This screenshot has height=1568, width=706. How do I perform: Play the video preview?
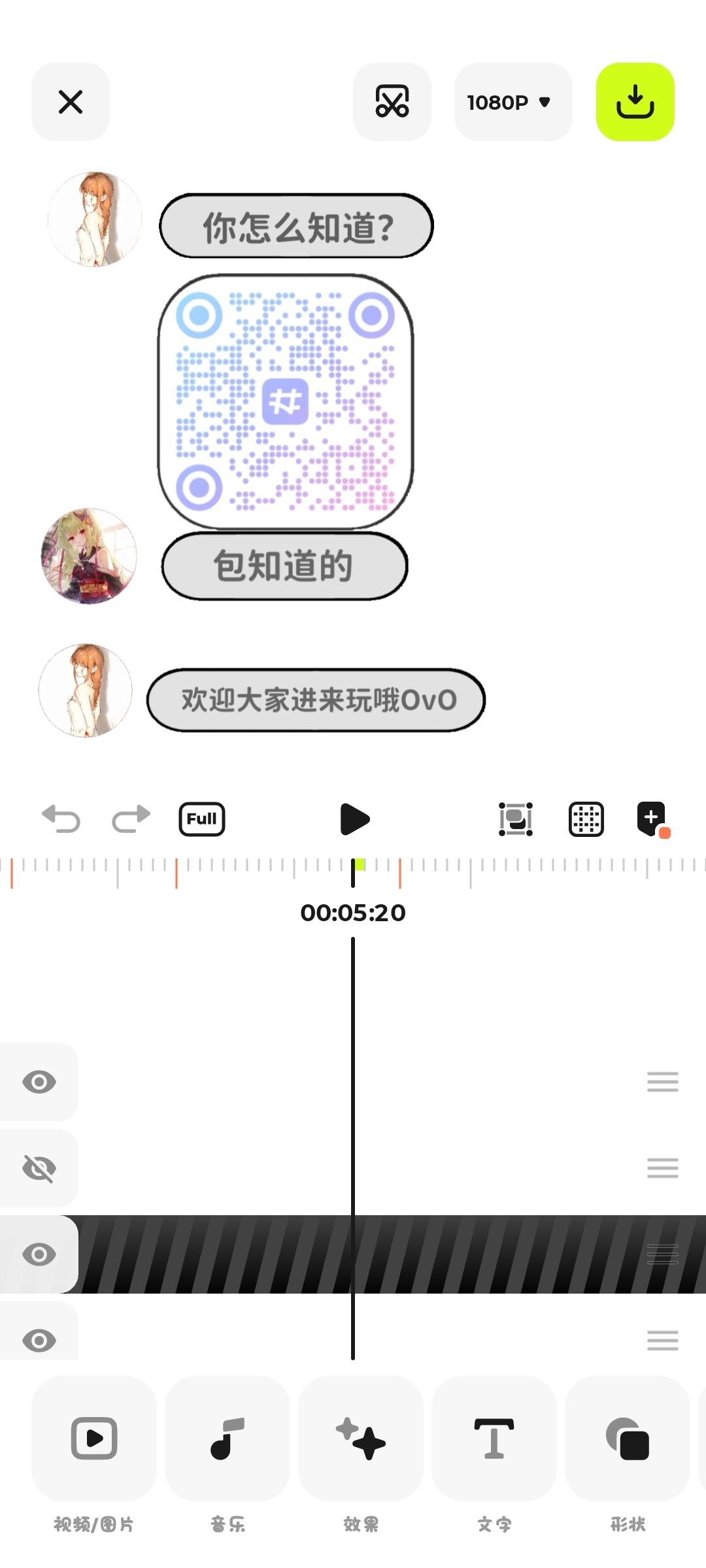coord(355,819)
